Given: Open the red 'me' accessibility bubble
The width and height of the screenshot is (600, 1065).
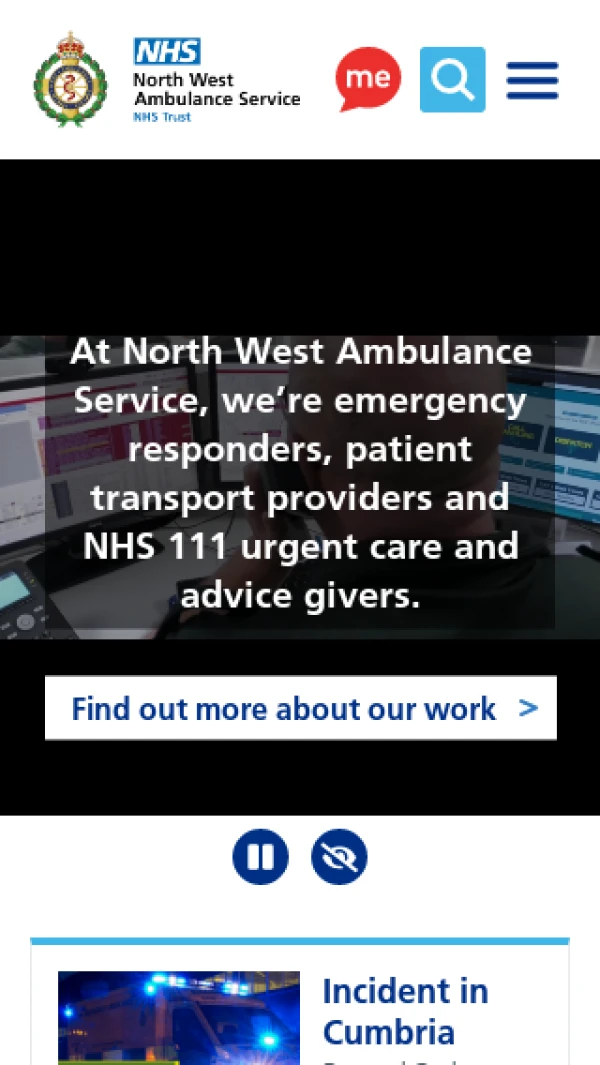Looking at the screenshot, I should [368, 78].
